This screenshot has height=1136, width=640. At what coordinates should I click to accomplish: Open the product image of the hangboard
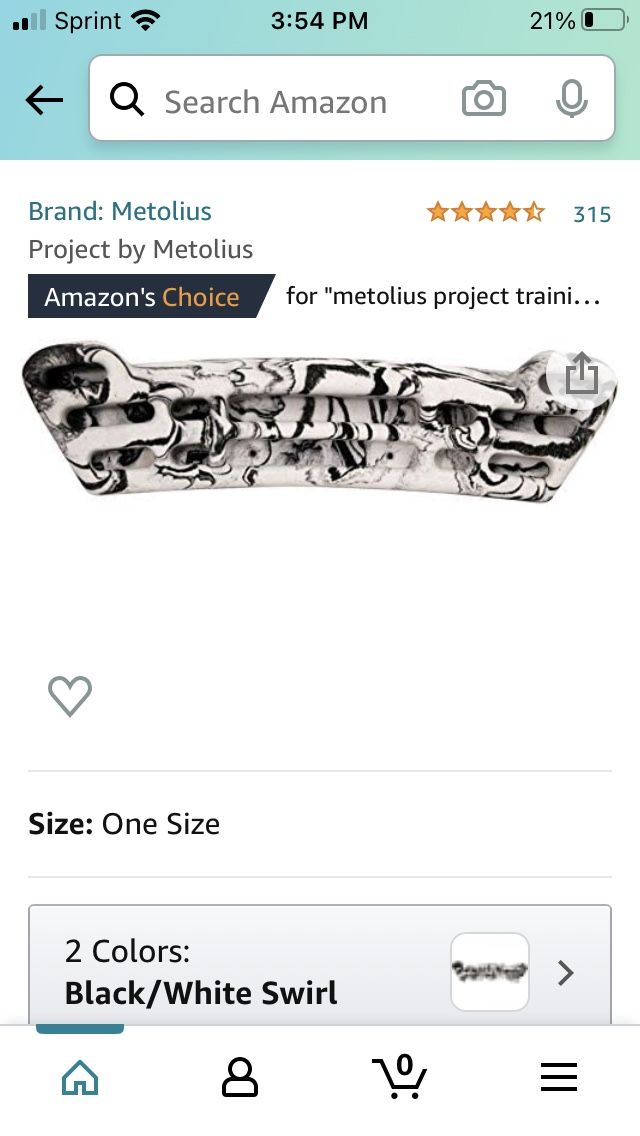[x=320, y=423]
